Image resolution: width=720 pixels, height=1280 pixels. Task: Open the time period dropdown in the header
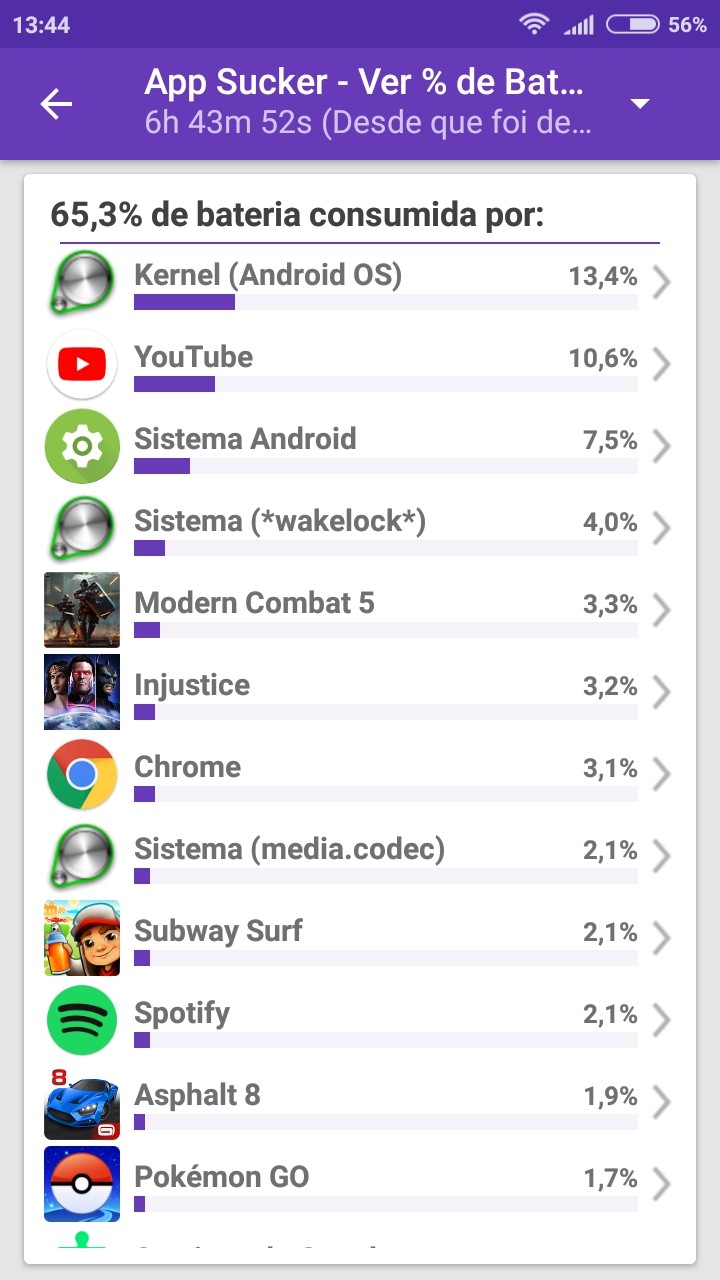point(640,104)
